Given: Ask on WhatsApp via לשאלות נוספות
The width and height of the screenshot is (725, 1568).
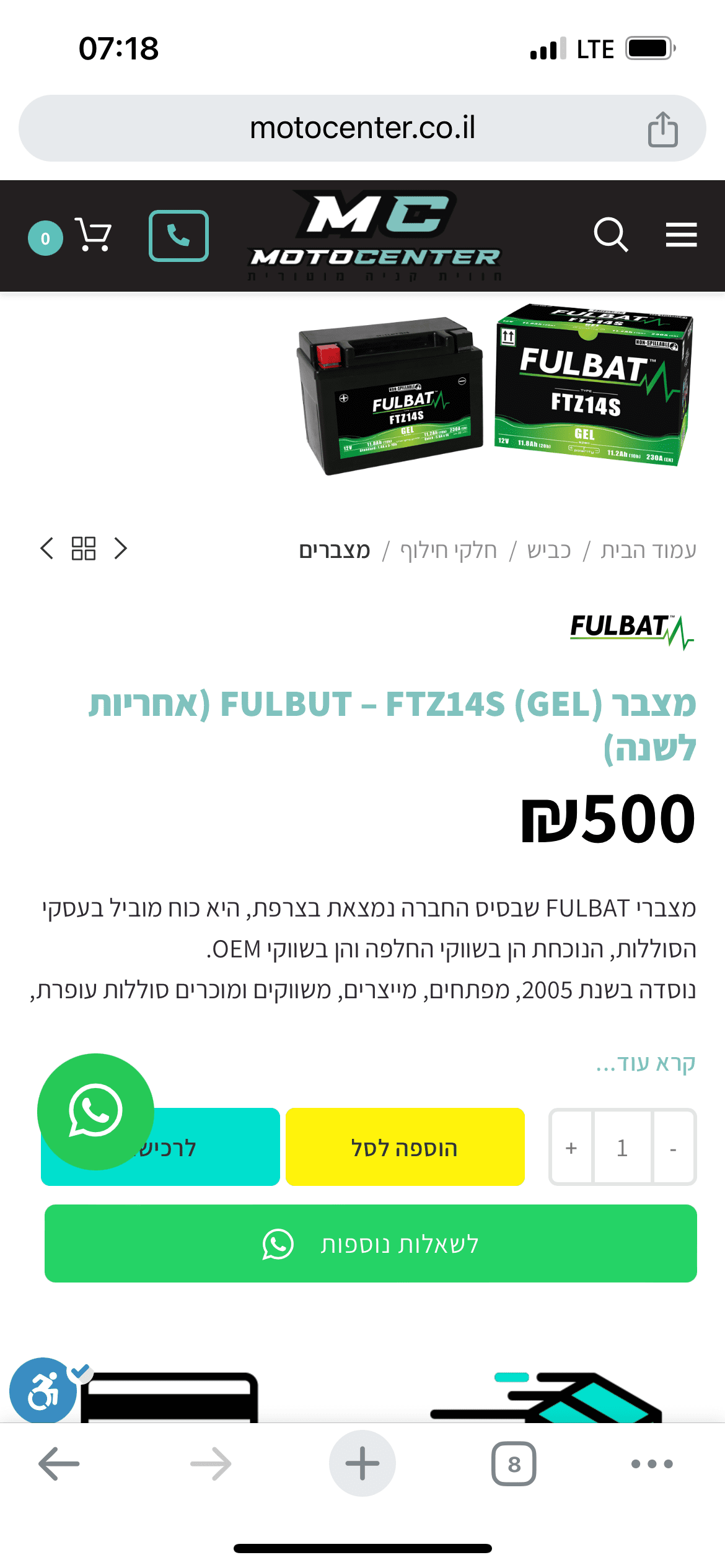Looking at the screenshot, I should [x=371, y=1244].
